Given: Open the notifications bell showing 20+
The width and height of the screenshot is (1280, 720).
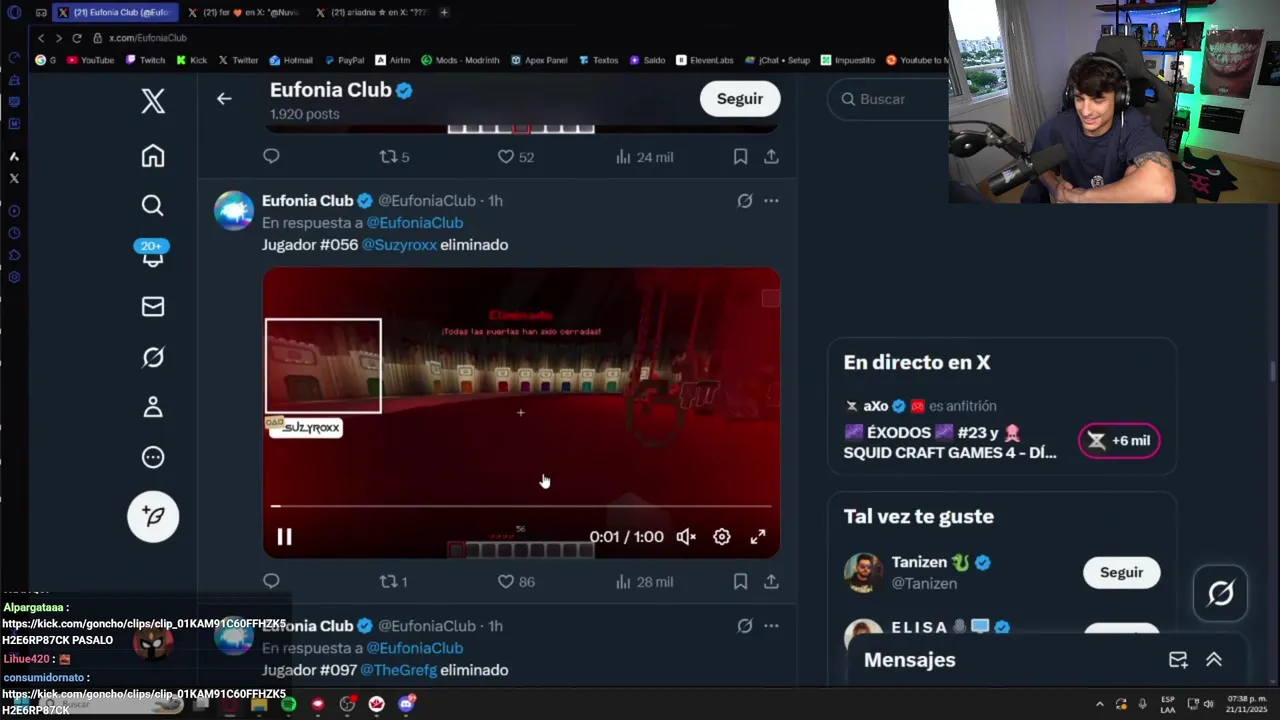Looking at the screenshot, I should tap(152, 256).
